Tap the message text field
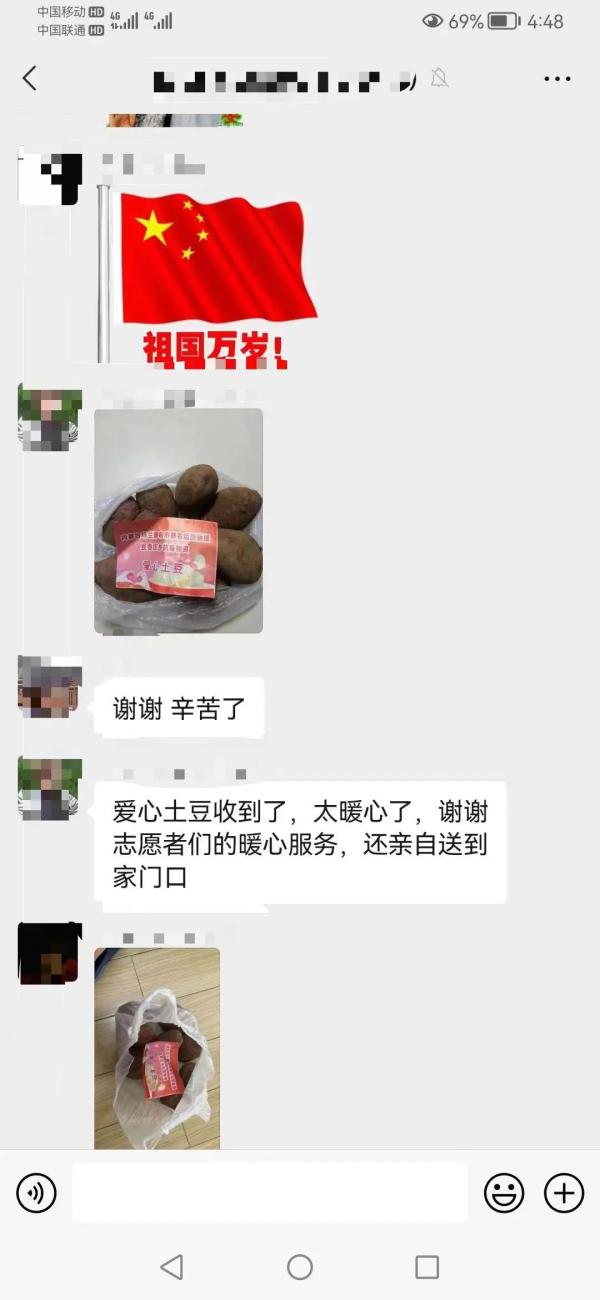The height and width of the screenshot is (1300, 600). 270,1192
